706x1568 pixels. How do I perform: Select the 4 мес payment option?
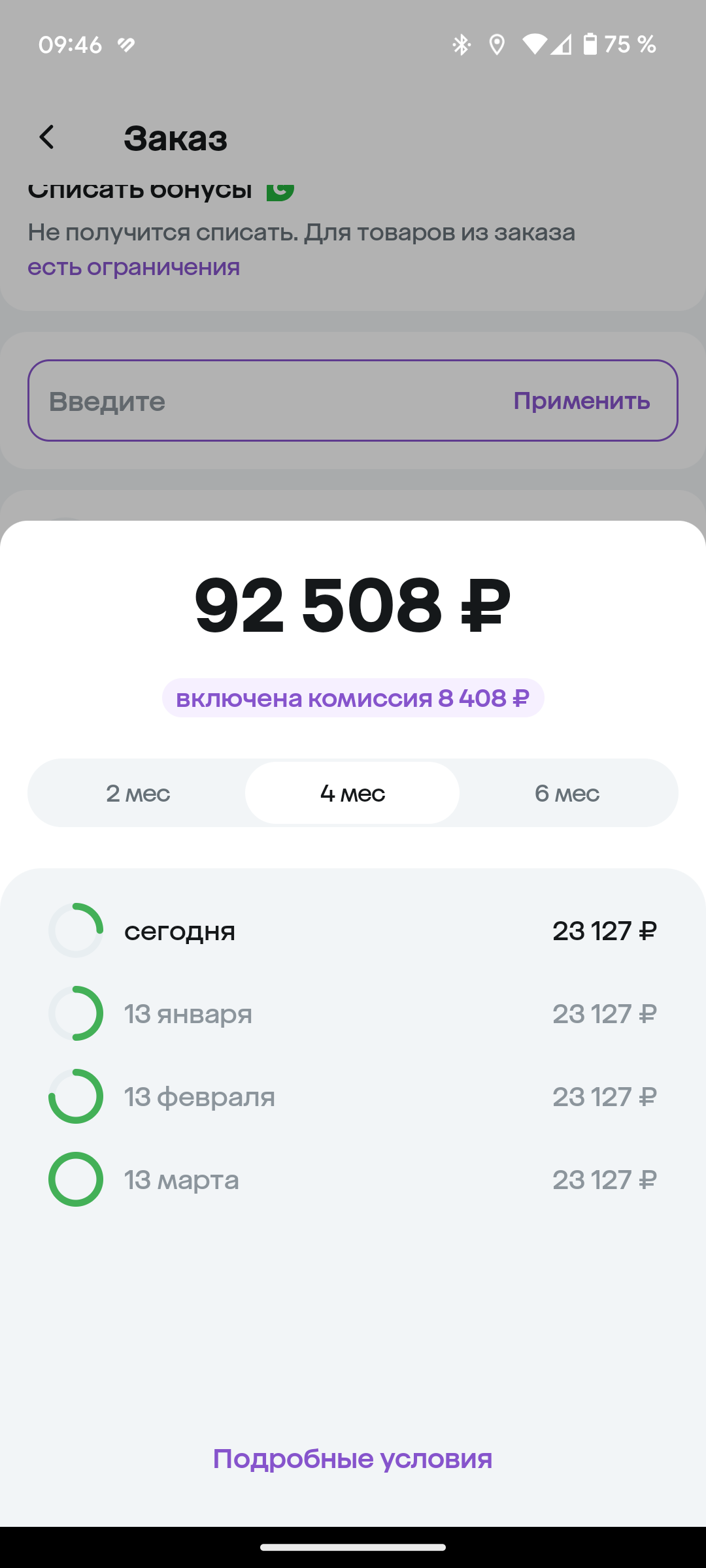[352, 792]
